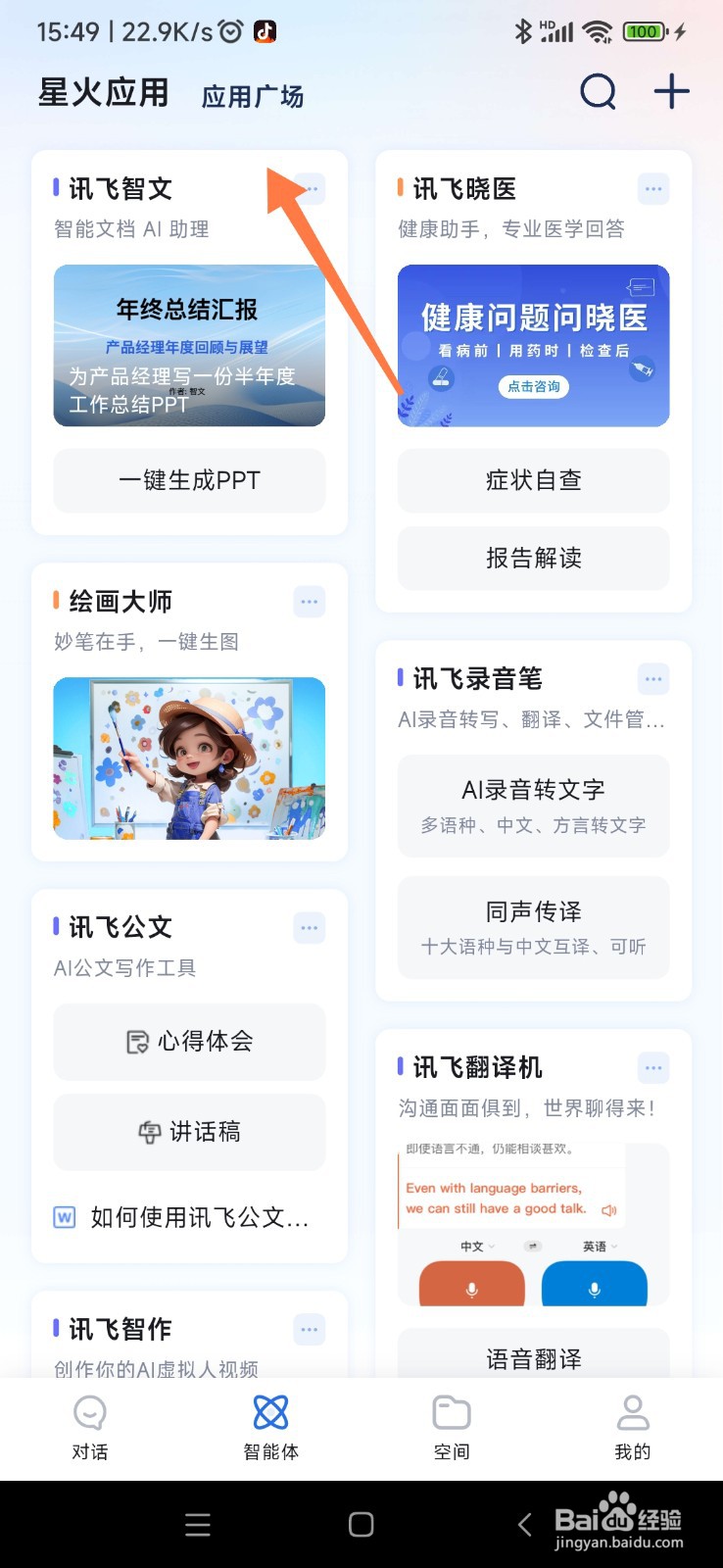
Task: Open the more options on 讯飞晓医 card
Action: [x=653, y=189]
